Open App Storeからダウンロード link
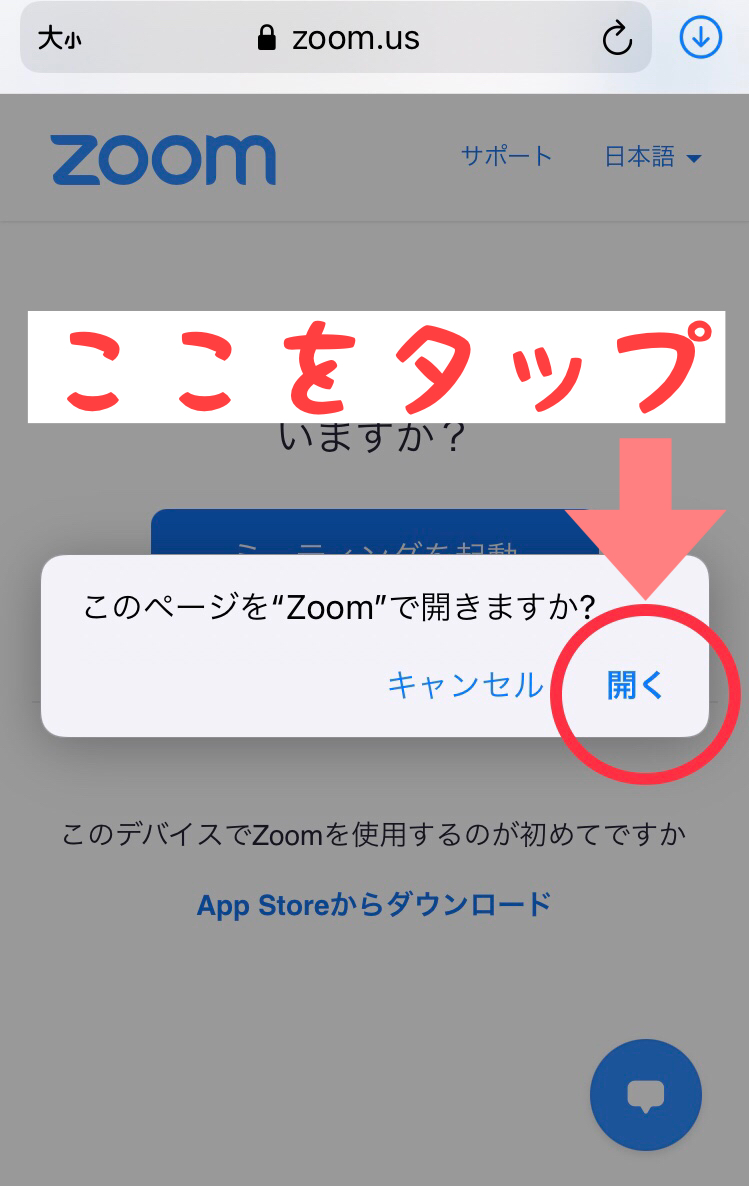The image size is (749, 1186). (x=374, y=905)
